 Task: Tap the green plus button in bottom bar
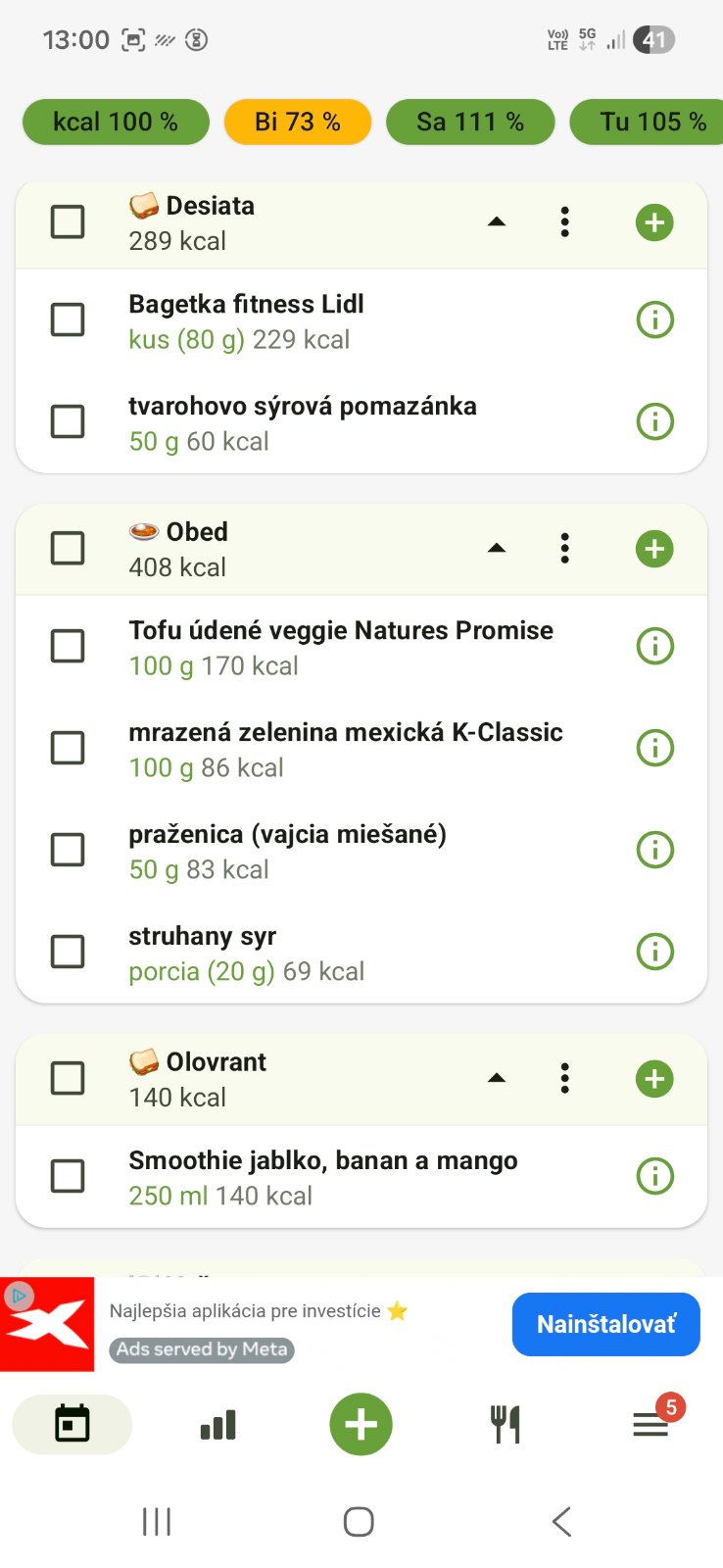pos(361,1424)
